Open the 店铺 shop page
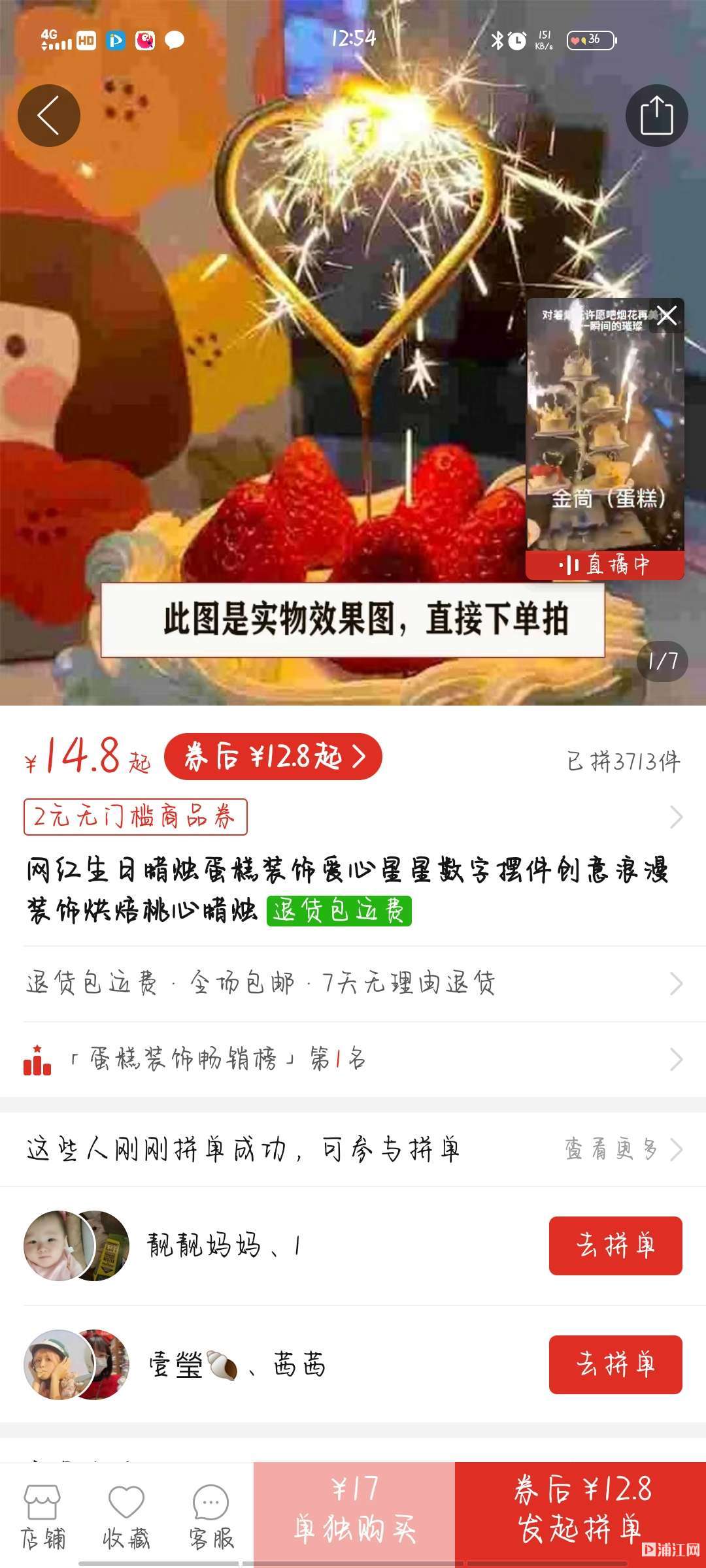 (42, 1517)
